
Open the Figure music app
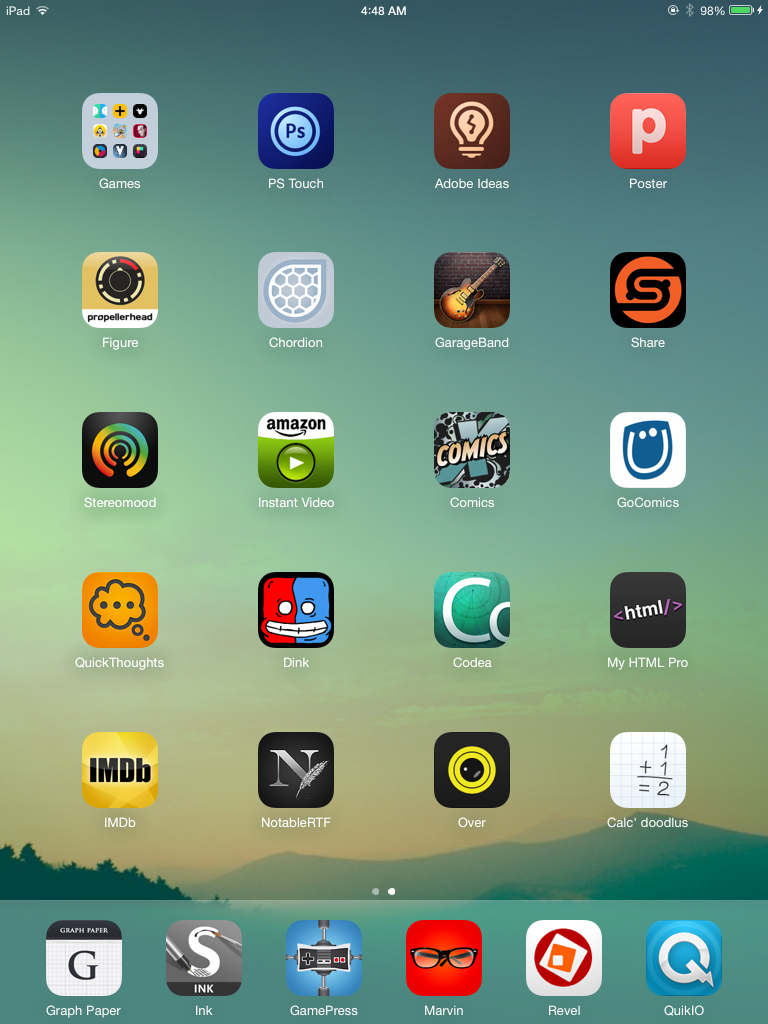click(120, 290)
